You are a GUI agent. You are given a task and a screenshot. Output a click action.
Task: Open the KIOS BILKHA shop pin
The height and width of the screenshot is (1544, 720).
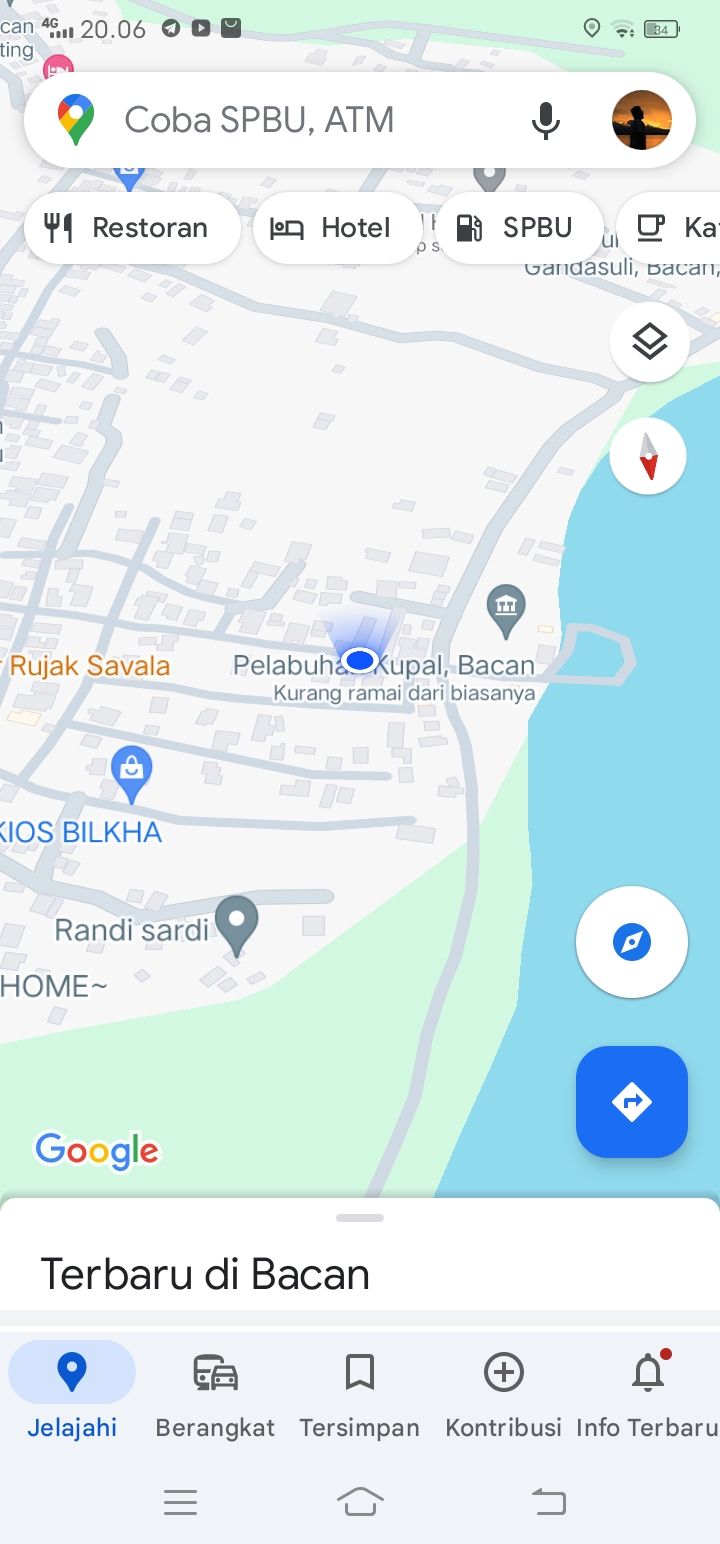click(x=132, y=774)
